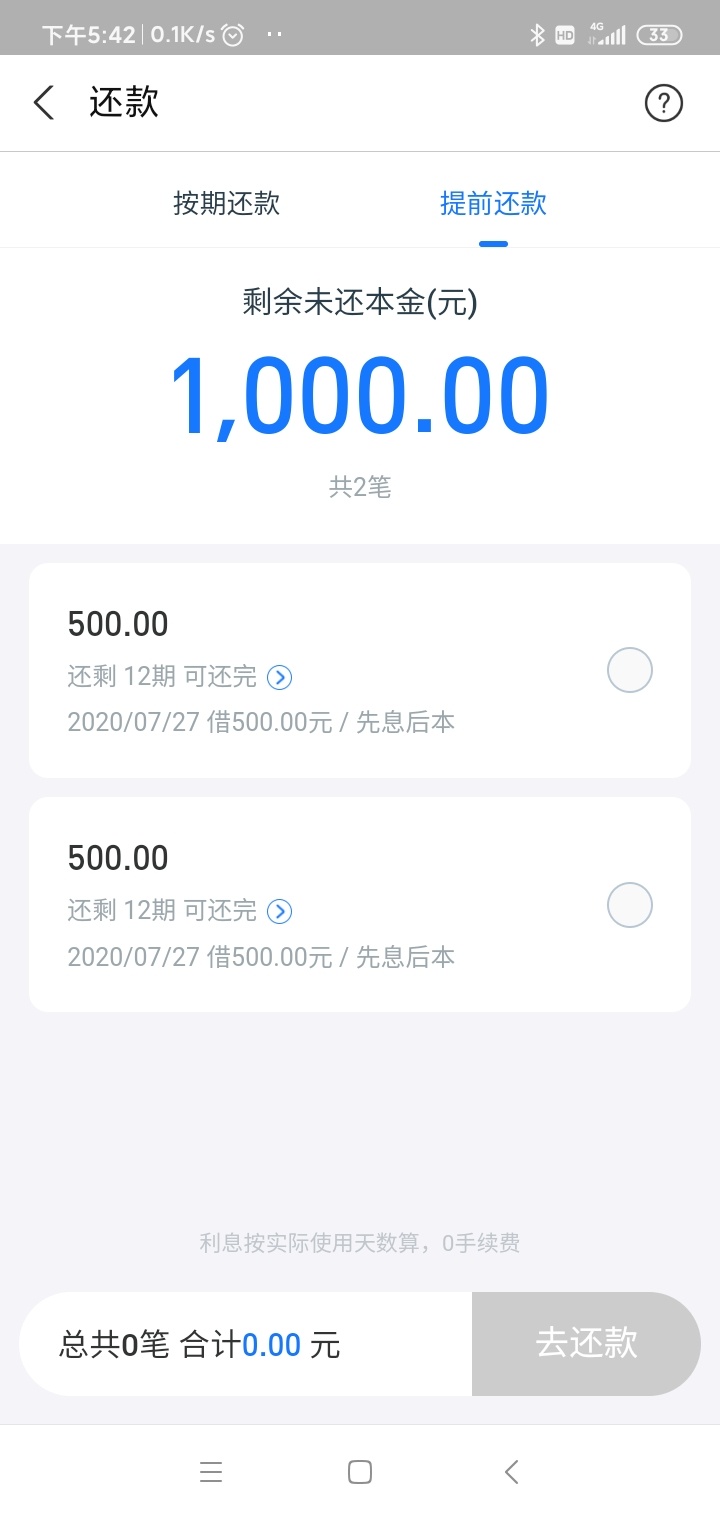720x1520 pixels.
Task: Go back from the 还款 page
Action: tap(43, 103)
